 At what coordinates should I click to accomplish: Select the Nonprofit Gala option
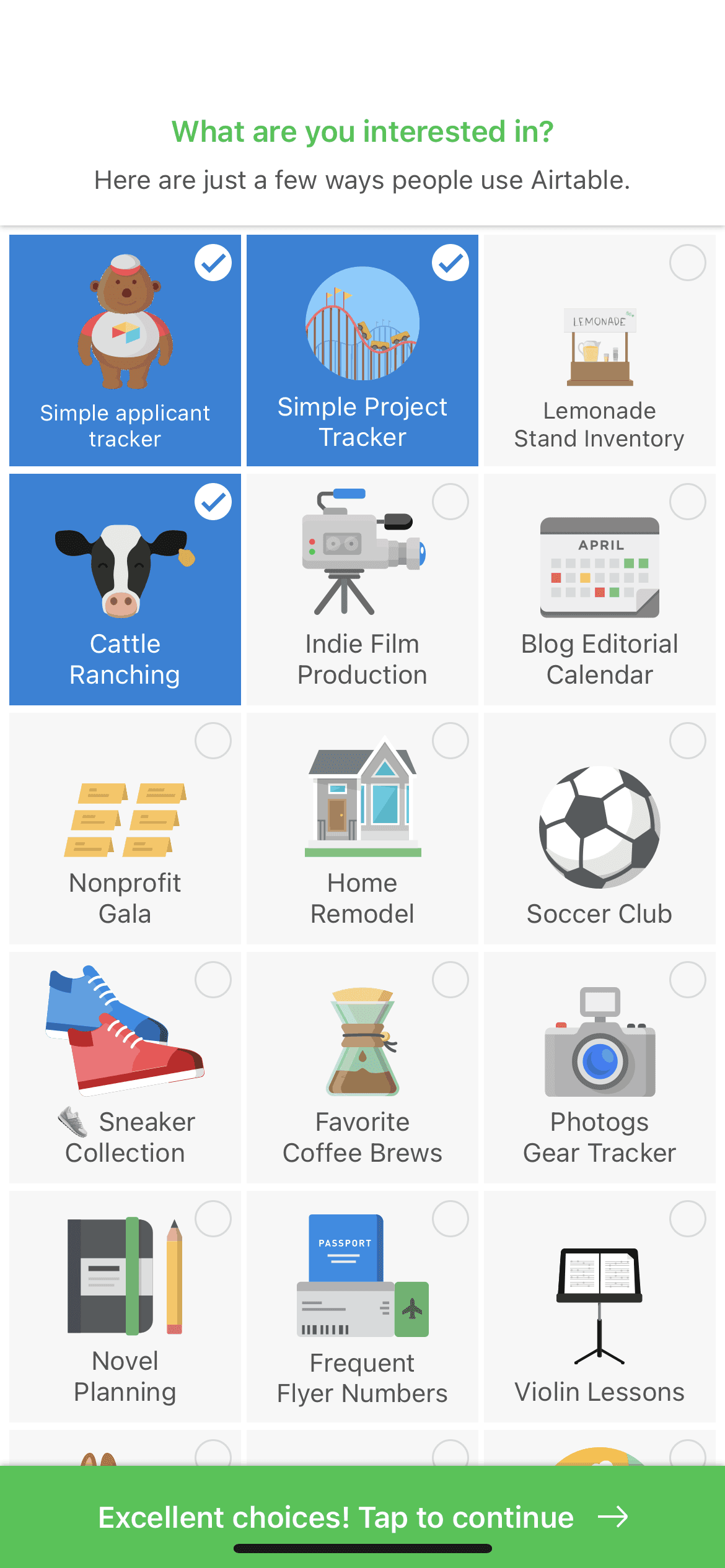click(125, 828)
